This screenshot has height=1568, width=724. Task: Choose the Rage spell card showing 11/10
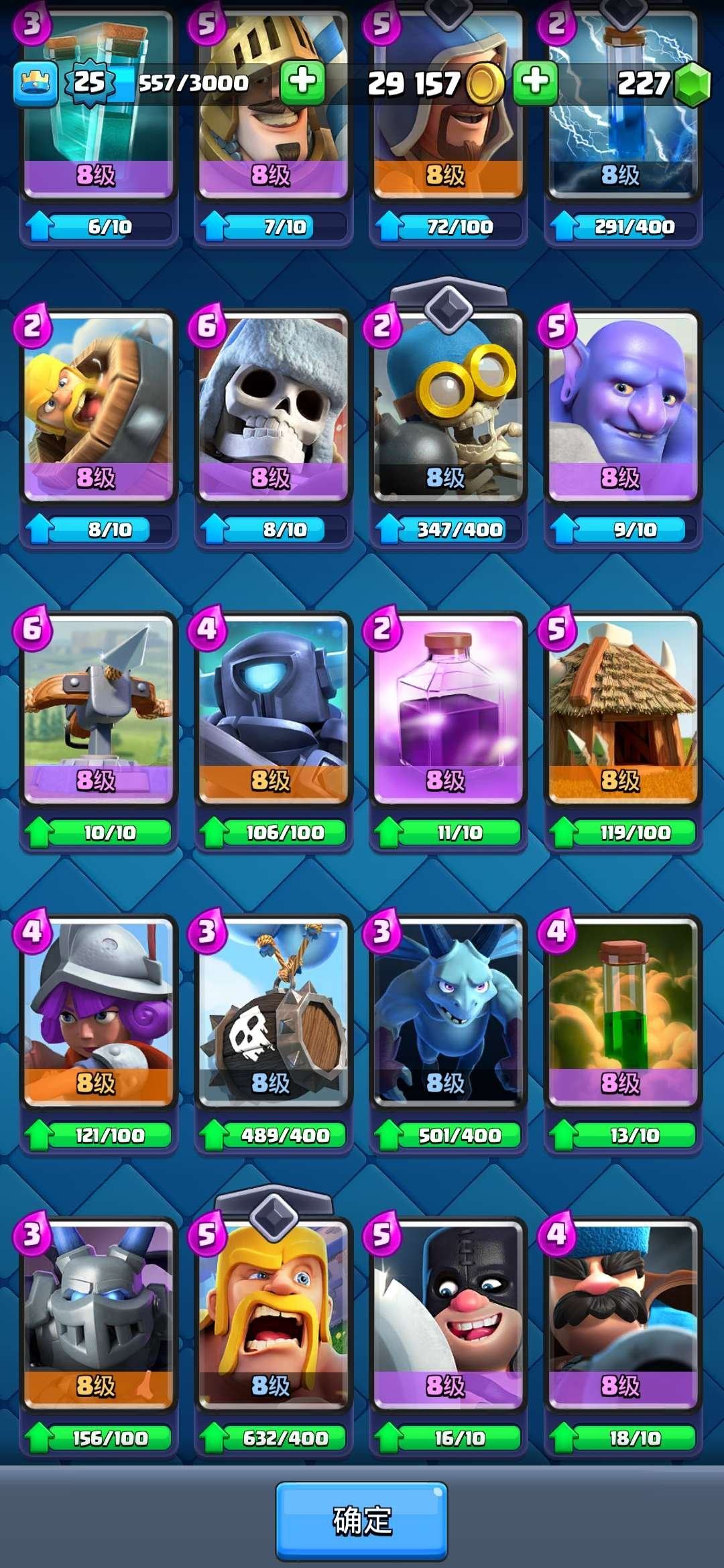coord(448,710)
